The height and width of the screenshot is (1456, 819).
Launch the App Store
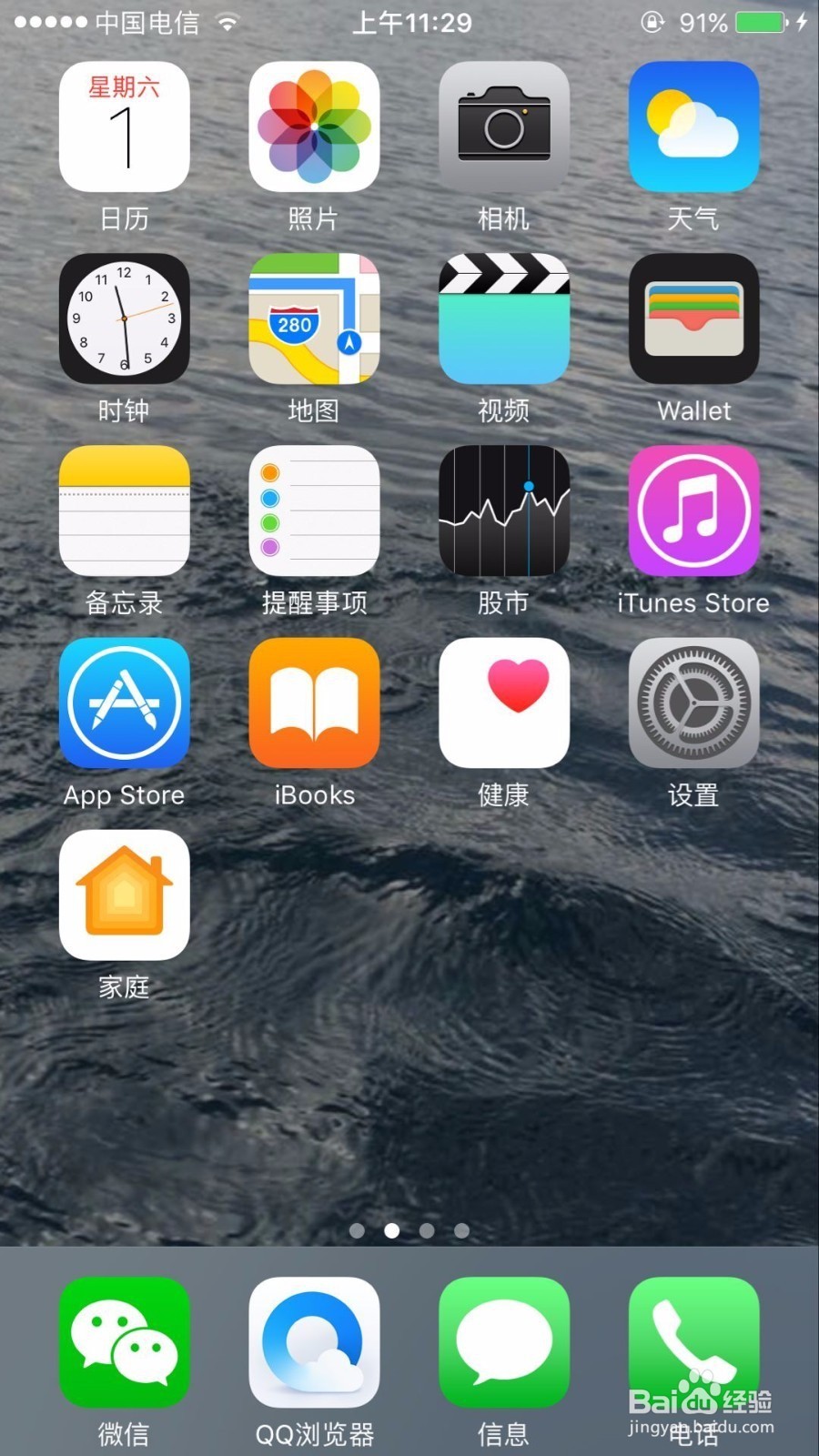(125, 703)
